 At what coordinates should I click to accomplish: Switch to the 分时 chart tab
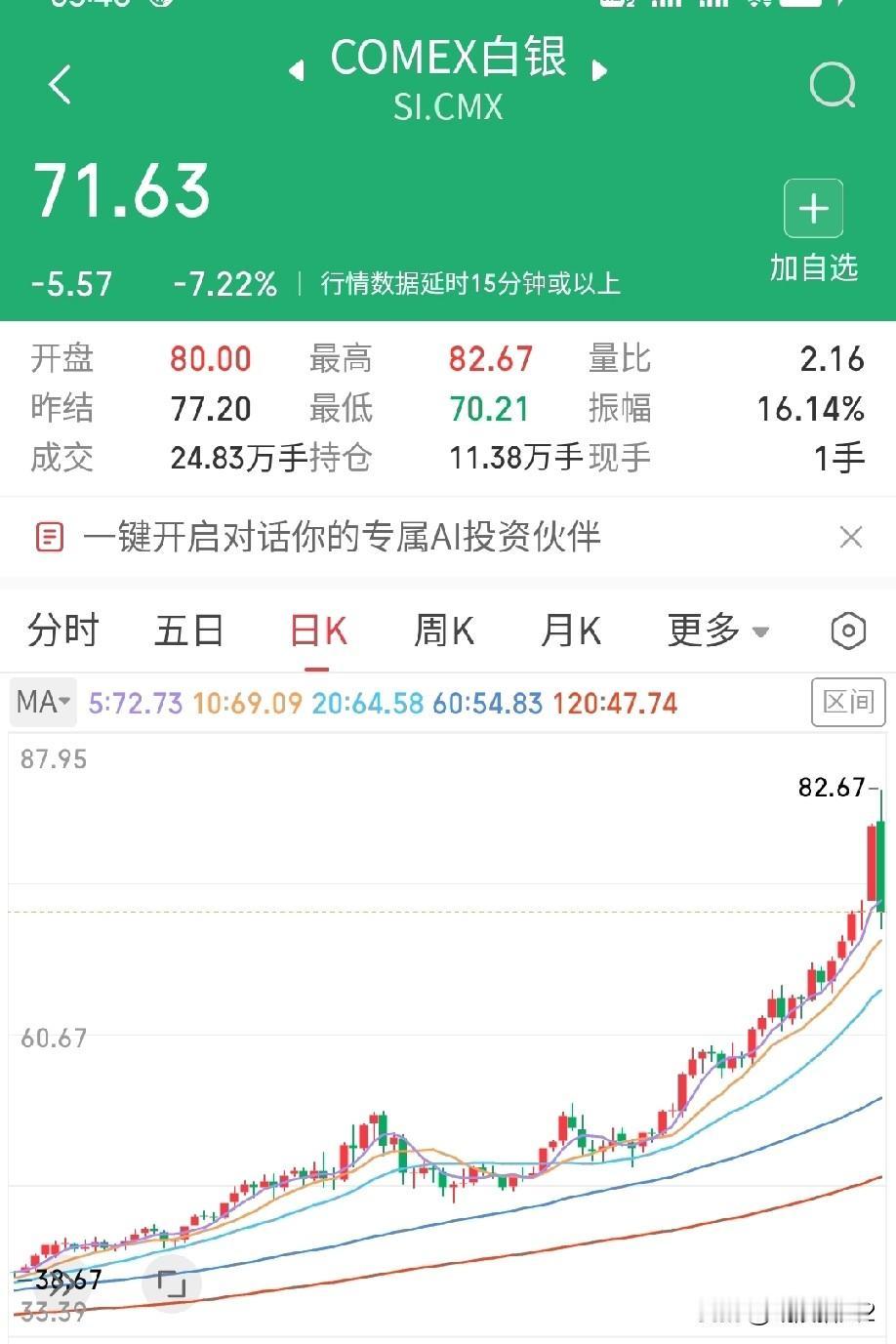click(63, 631)
